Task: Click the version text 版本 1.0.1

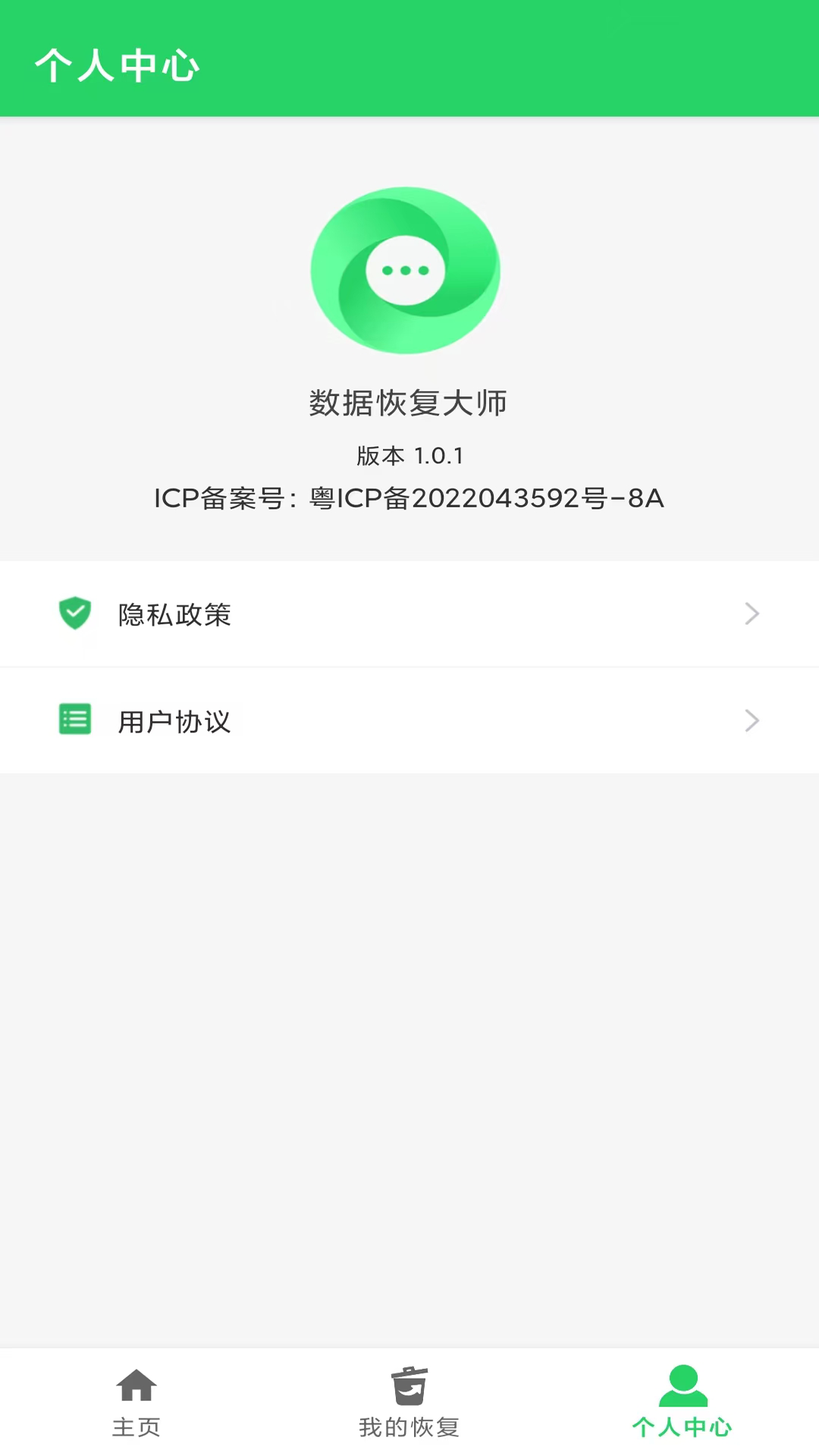Action: [x=409, y=456]
